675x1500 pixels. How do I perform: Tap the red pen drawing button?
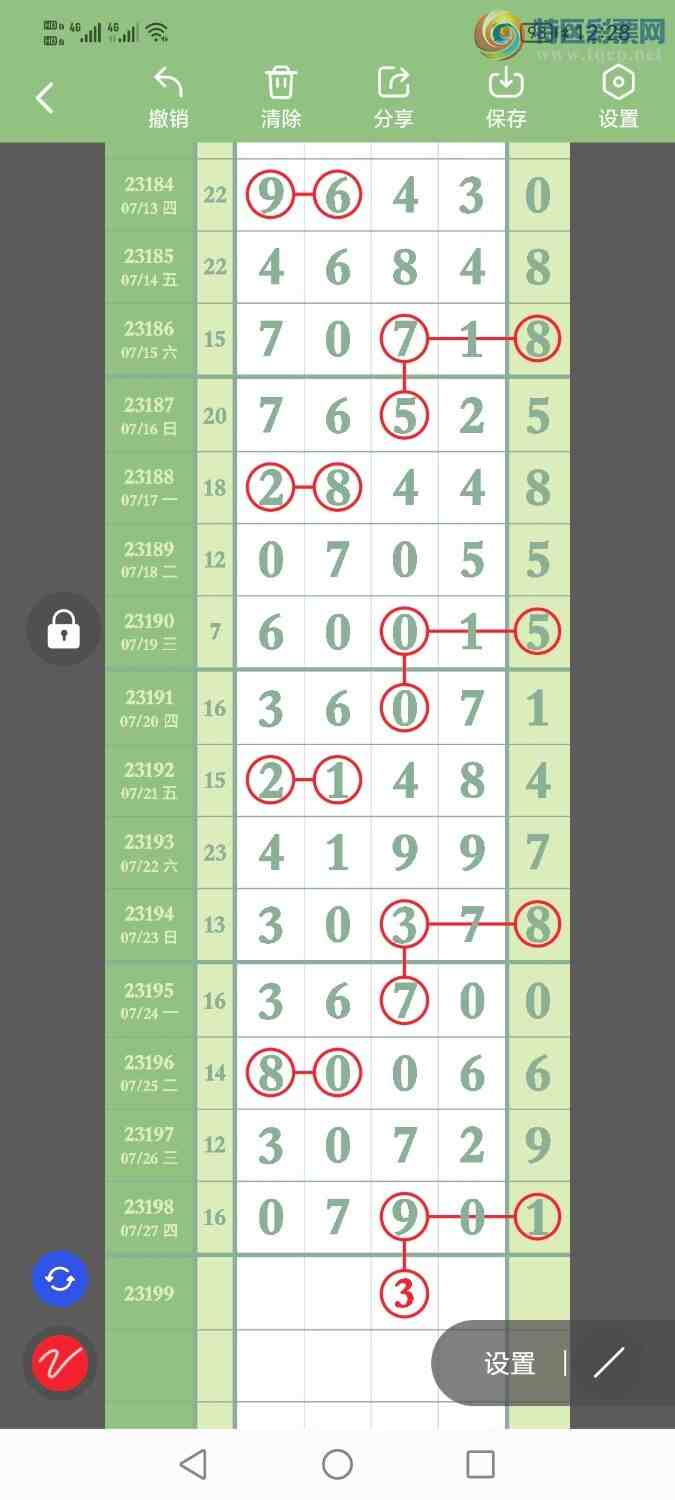click(60, 1362)
